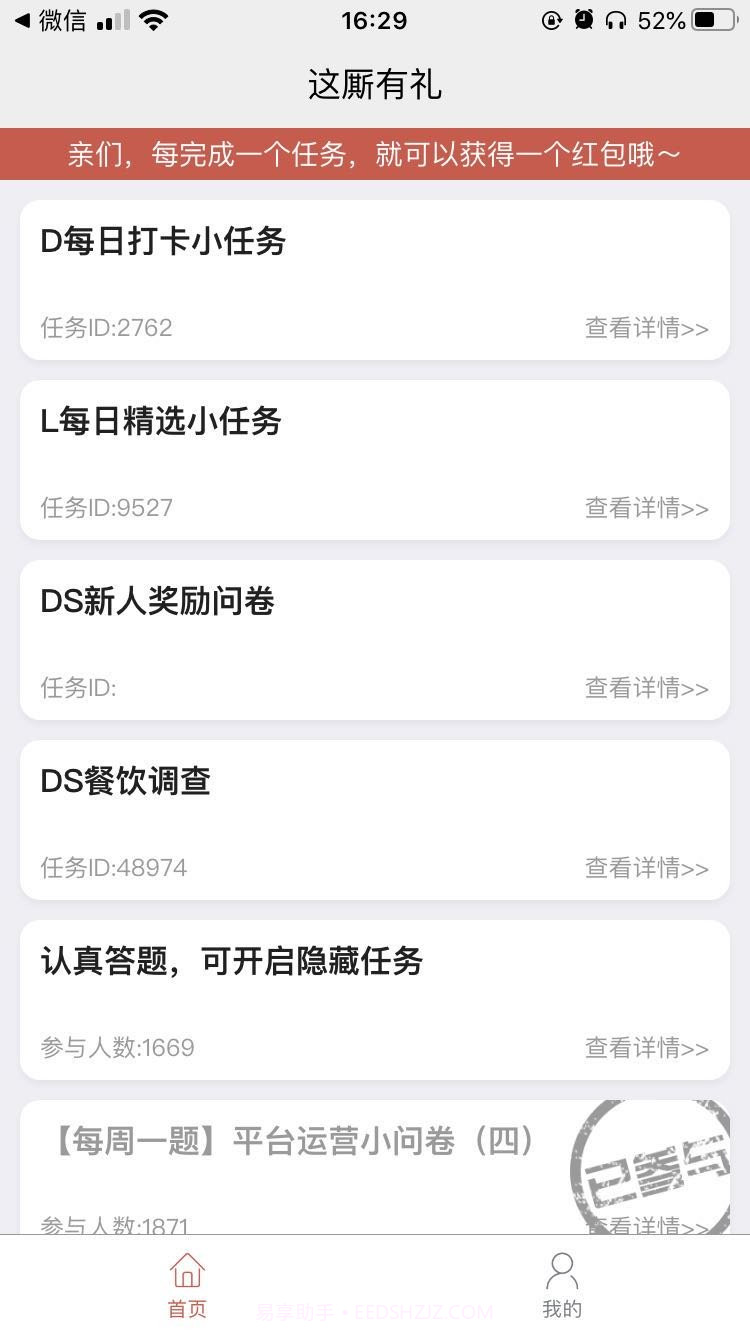Image resolution: width=750 pixels, height=1334 pixels.
Task: Expand details for DS餐饮调查
Action: click(x=646, y=868)
